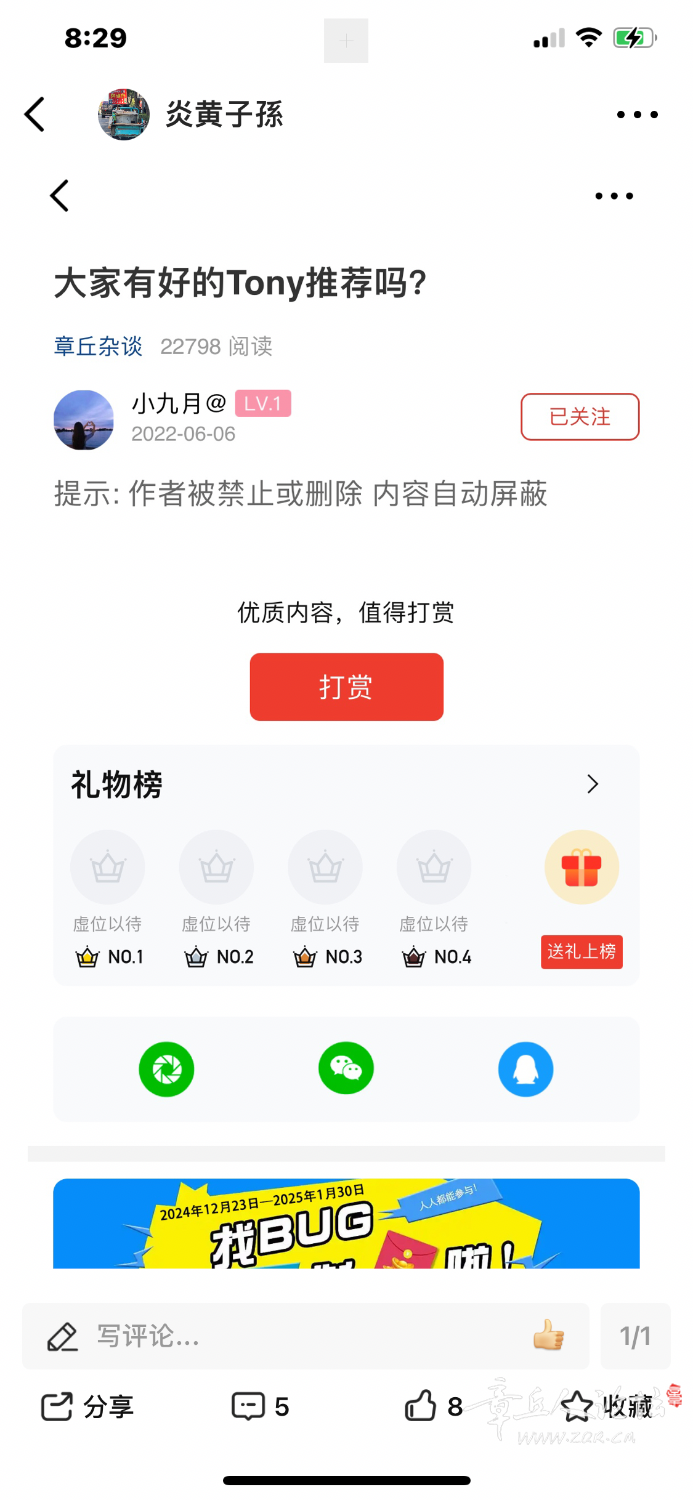The height and width of the screenshot is (1500, 693).
Task: Open the top bar three-dot menu
Action: point(637,115)
